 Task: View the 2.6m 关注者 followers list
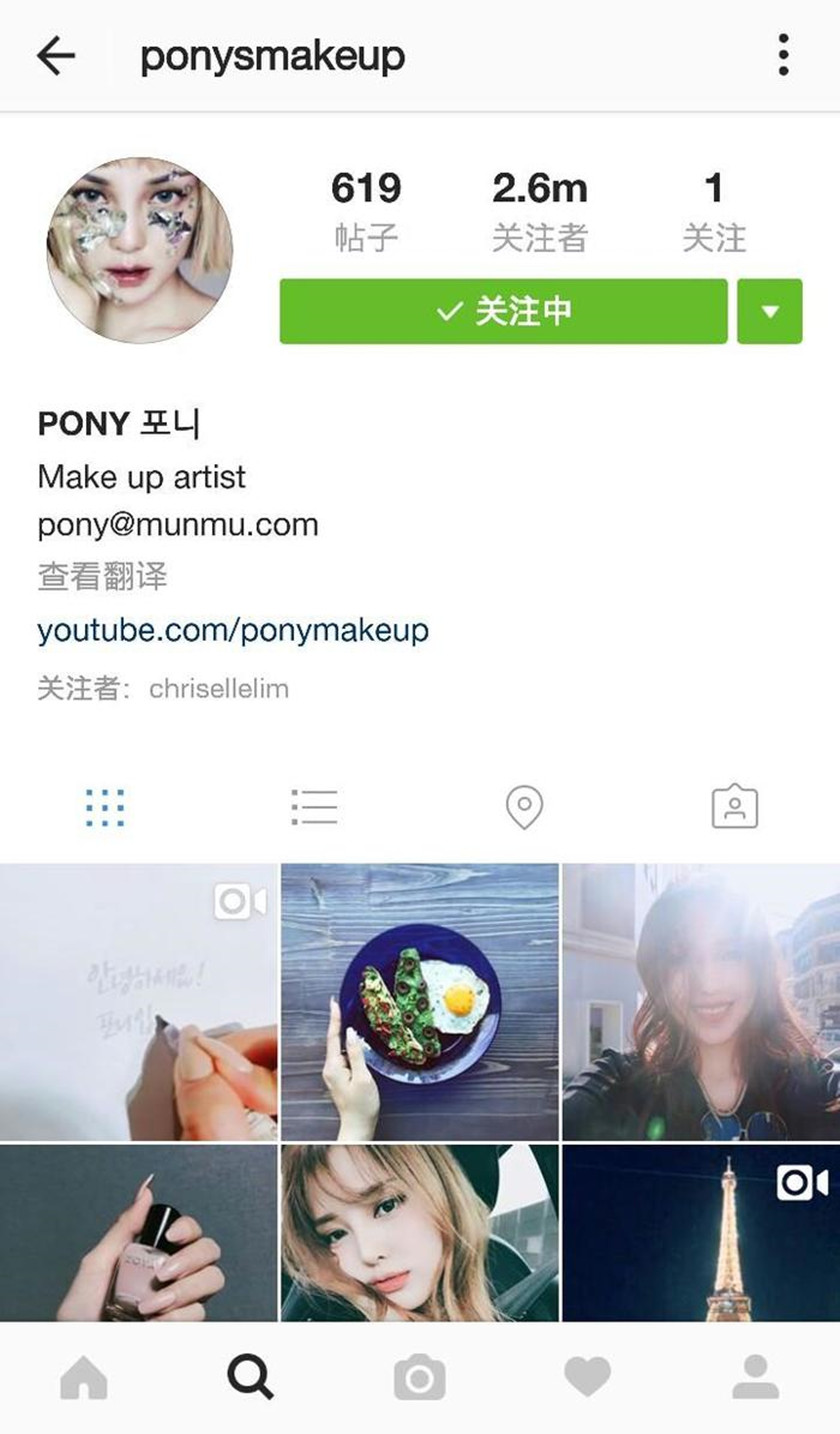point(539,211)
